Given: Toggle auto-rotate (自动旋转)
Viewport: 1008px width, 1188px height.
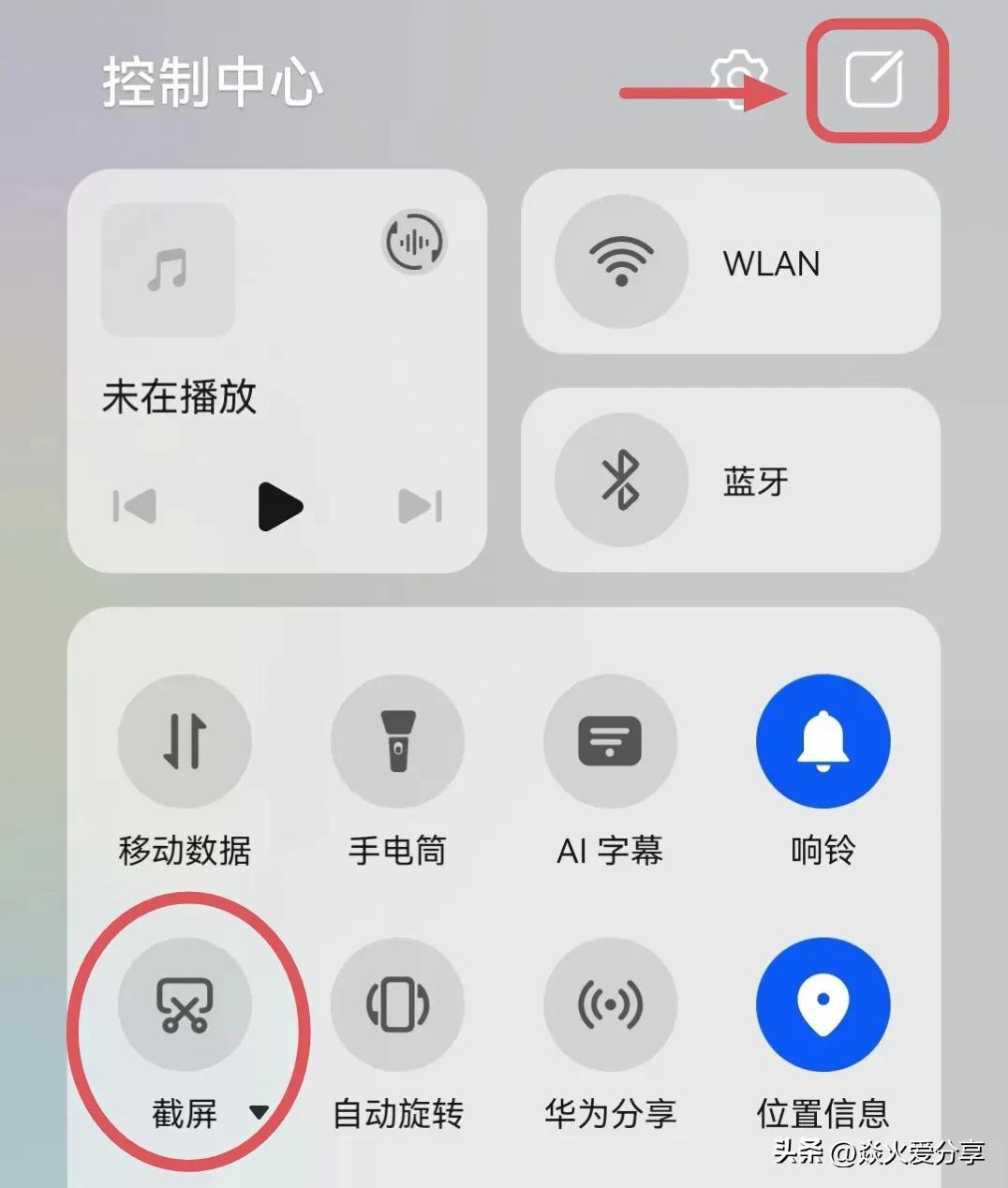Looking at the screenshot, I should tap(398, 1002).
